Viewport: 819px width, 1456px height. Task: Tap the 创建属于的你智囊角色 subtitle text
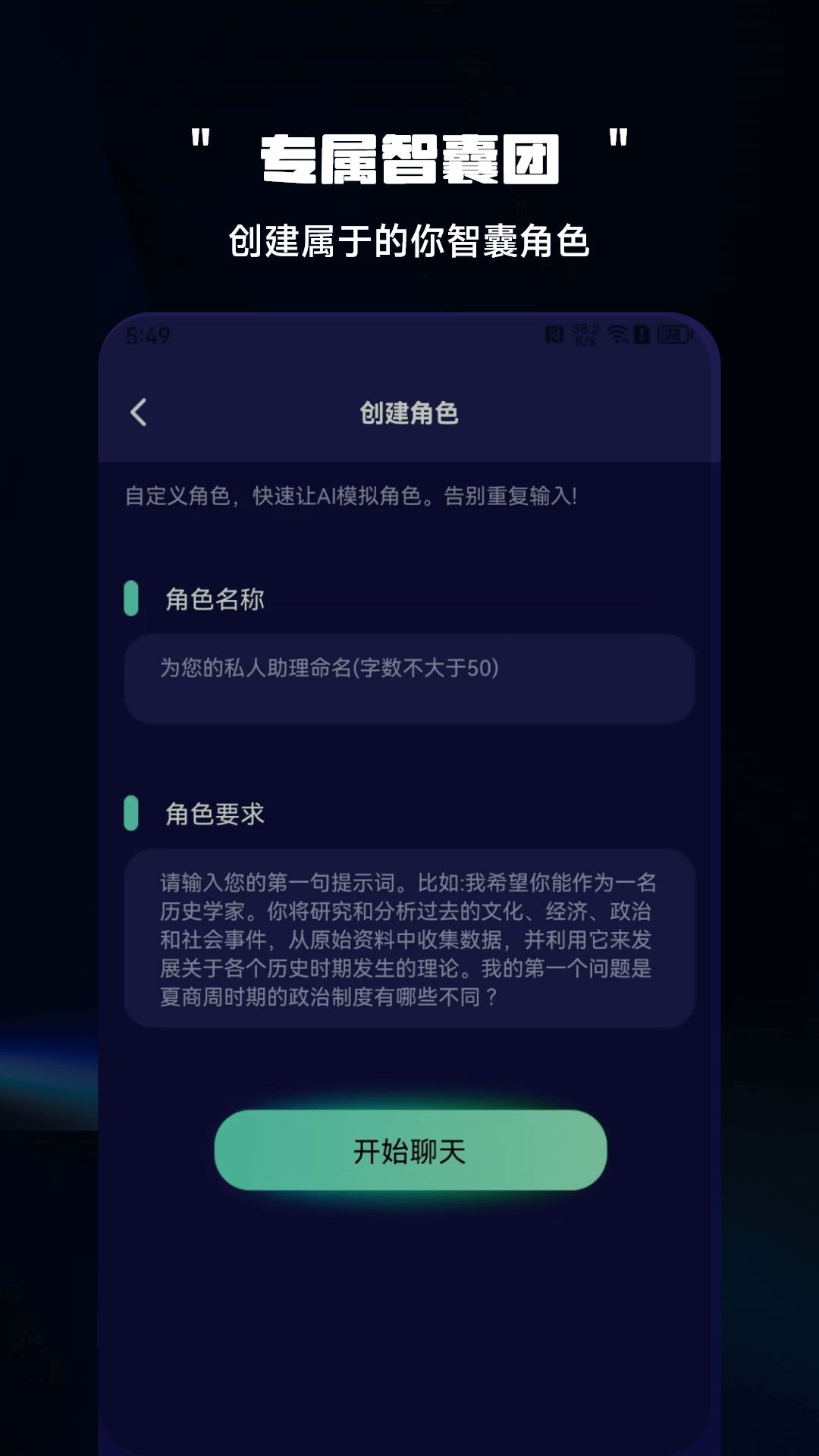click(x=409, y=241)
